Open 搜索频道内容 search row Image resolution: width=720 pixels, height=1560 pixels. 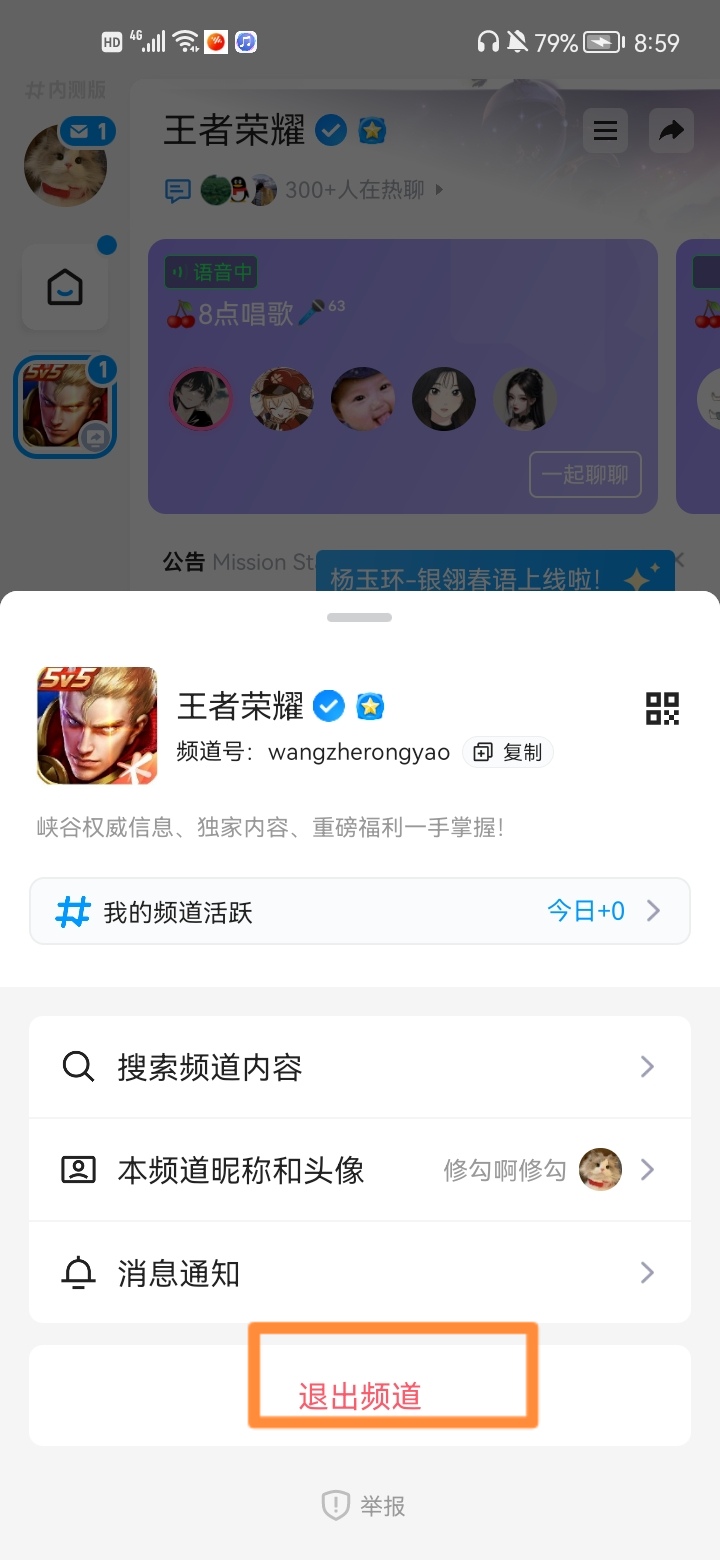coord(360,1067)
